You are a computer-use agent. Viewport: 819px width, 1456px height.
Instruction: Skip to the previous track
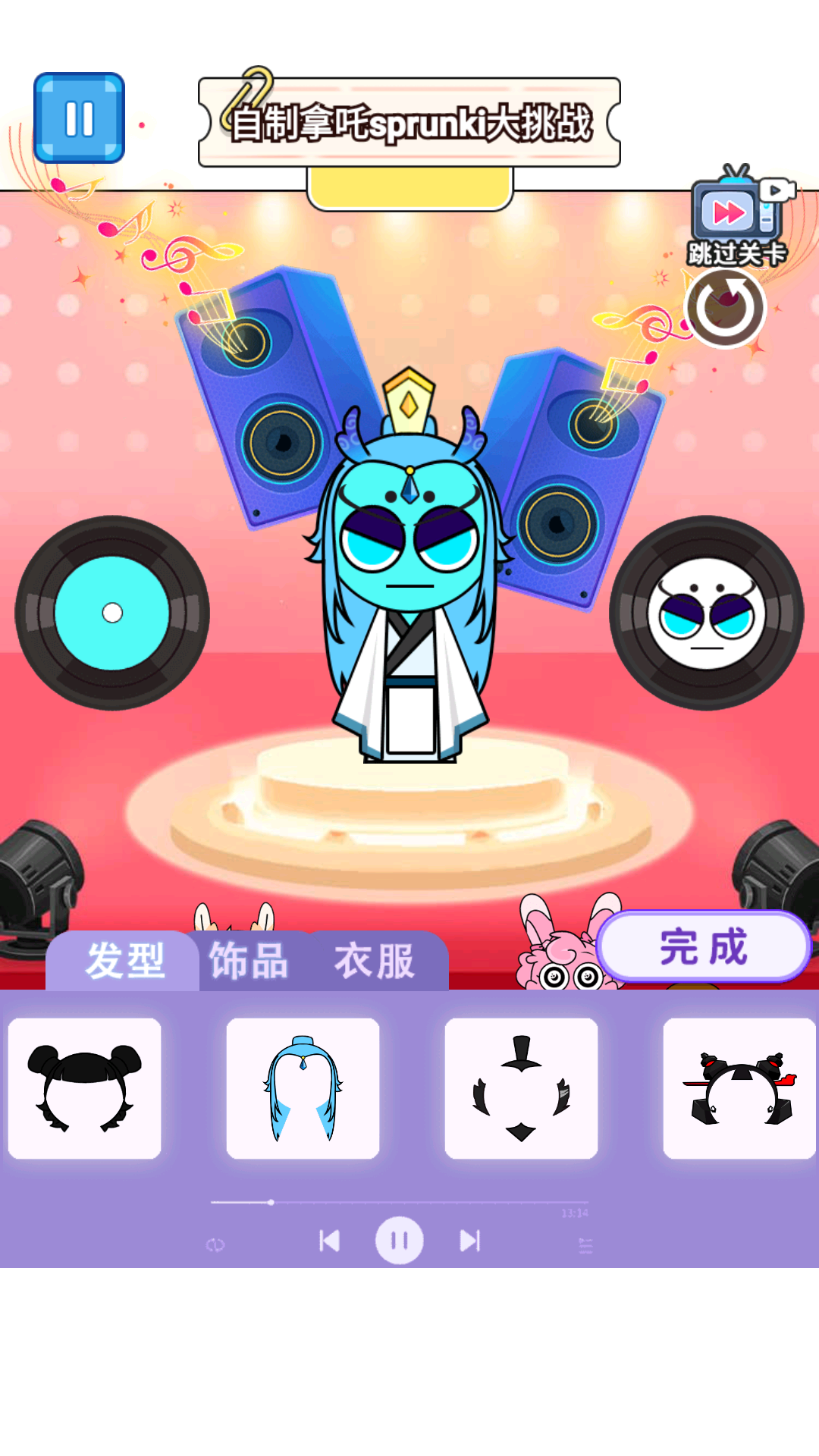point(329,1241)
